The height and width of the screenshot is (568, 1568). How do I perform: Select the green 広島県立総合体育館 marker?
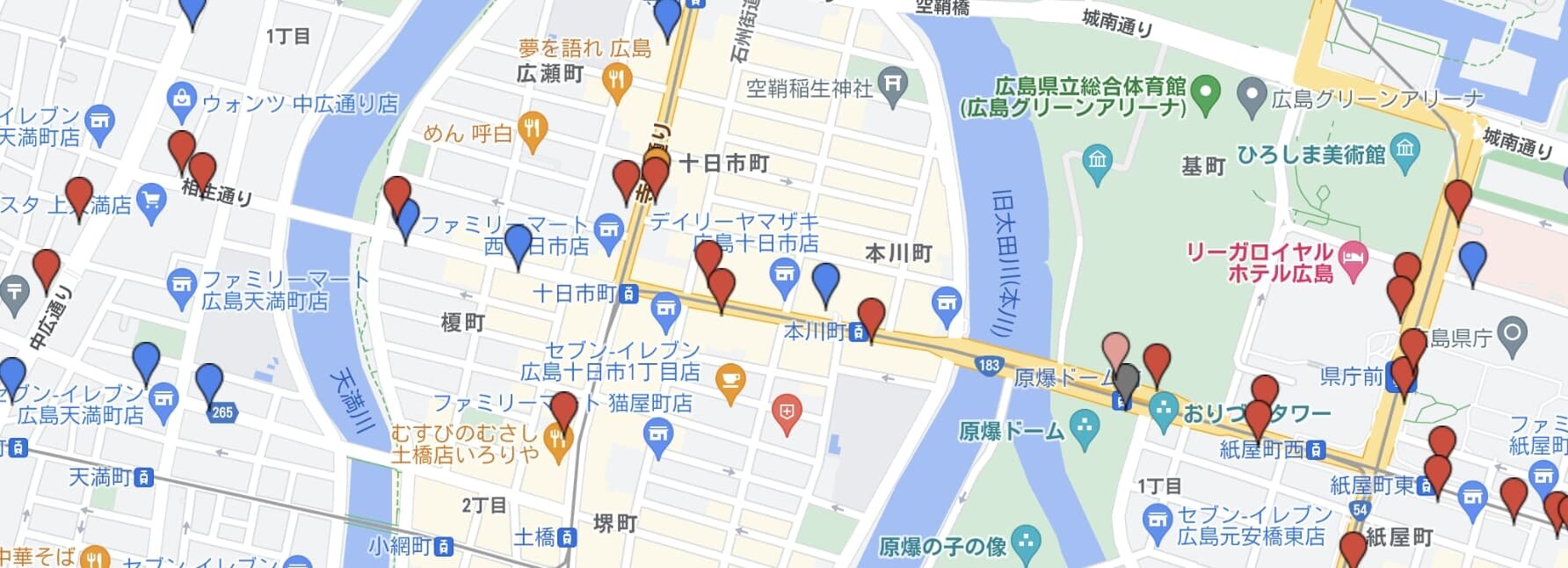pos(1207,92)
